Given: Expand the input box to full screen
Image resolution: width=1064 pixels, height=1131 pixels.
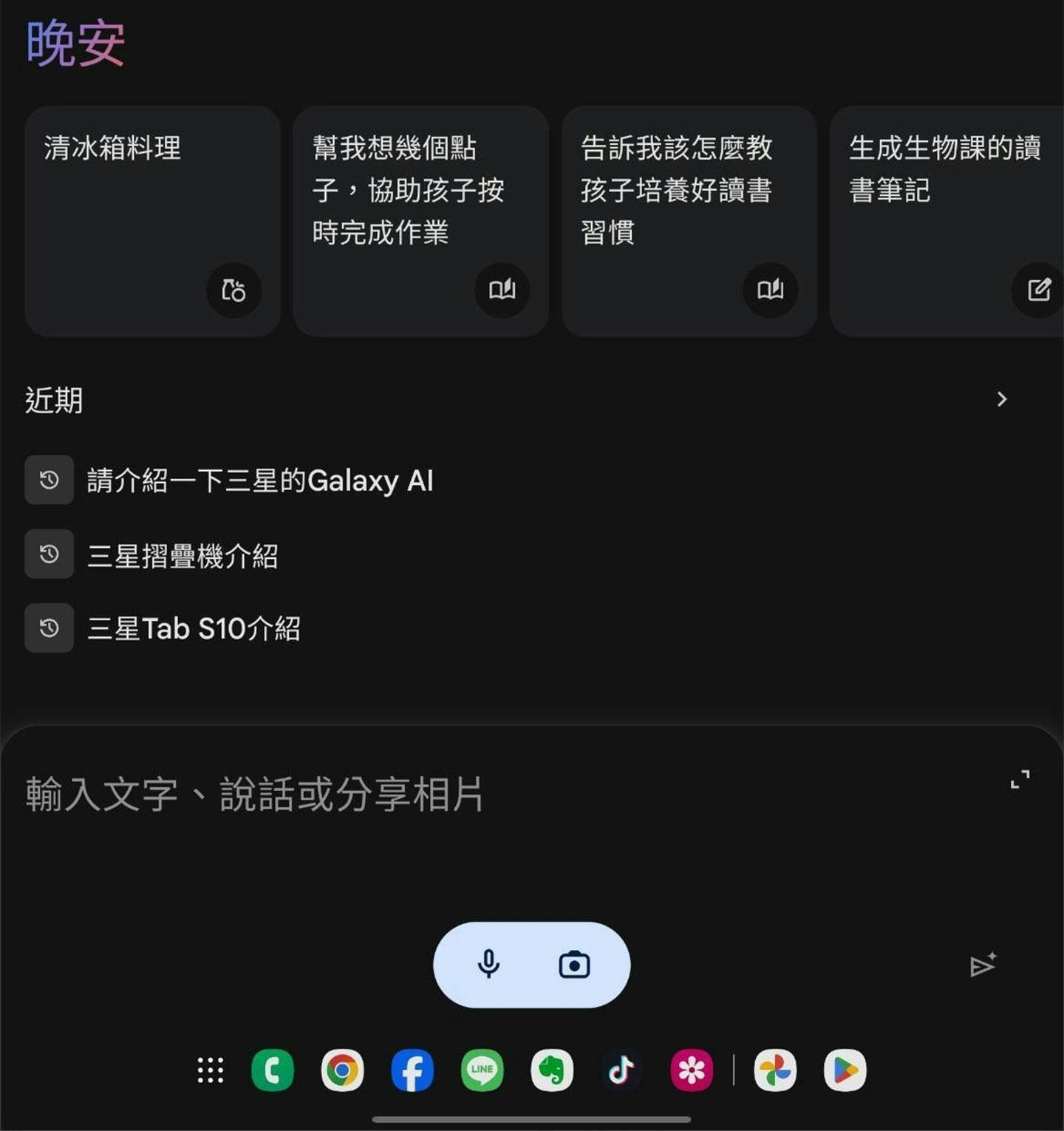Looking at the screenshot, I should [x=1020, y=779].
